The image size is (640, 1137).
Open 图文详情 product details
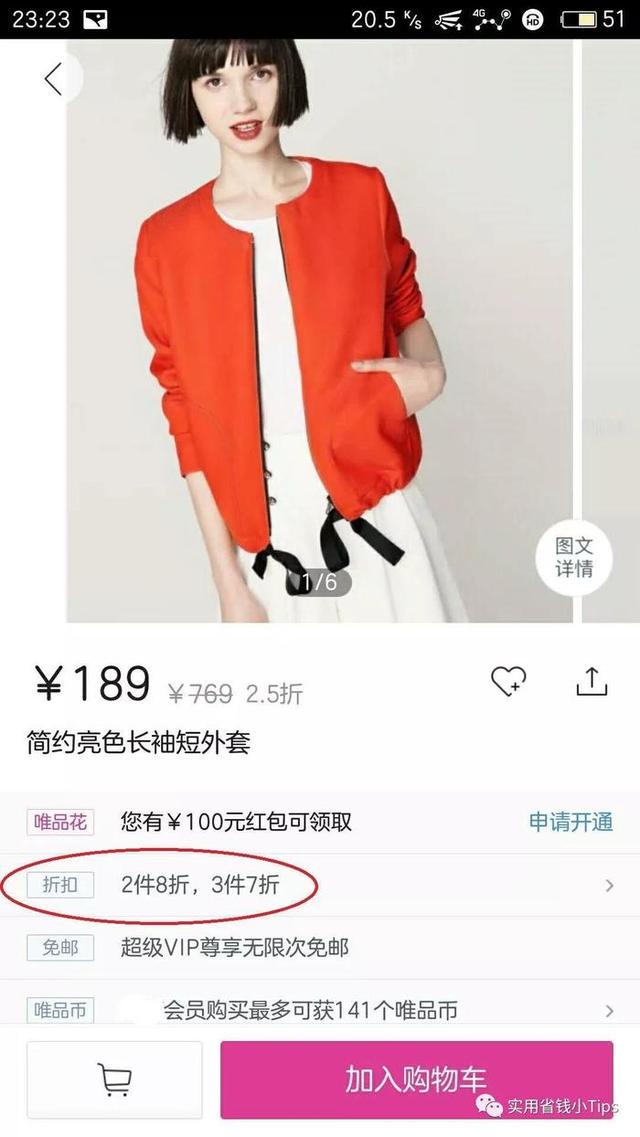click(574, 557)
